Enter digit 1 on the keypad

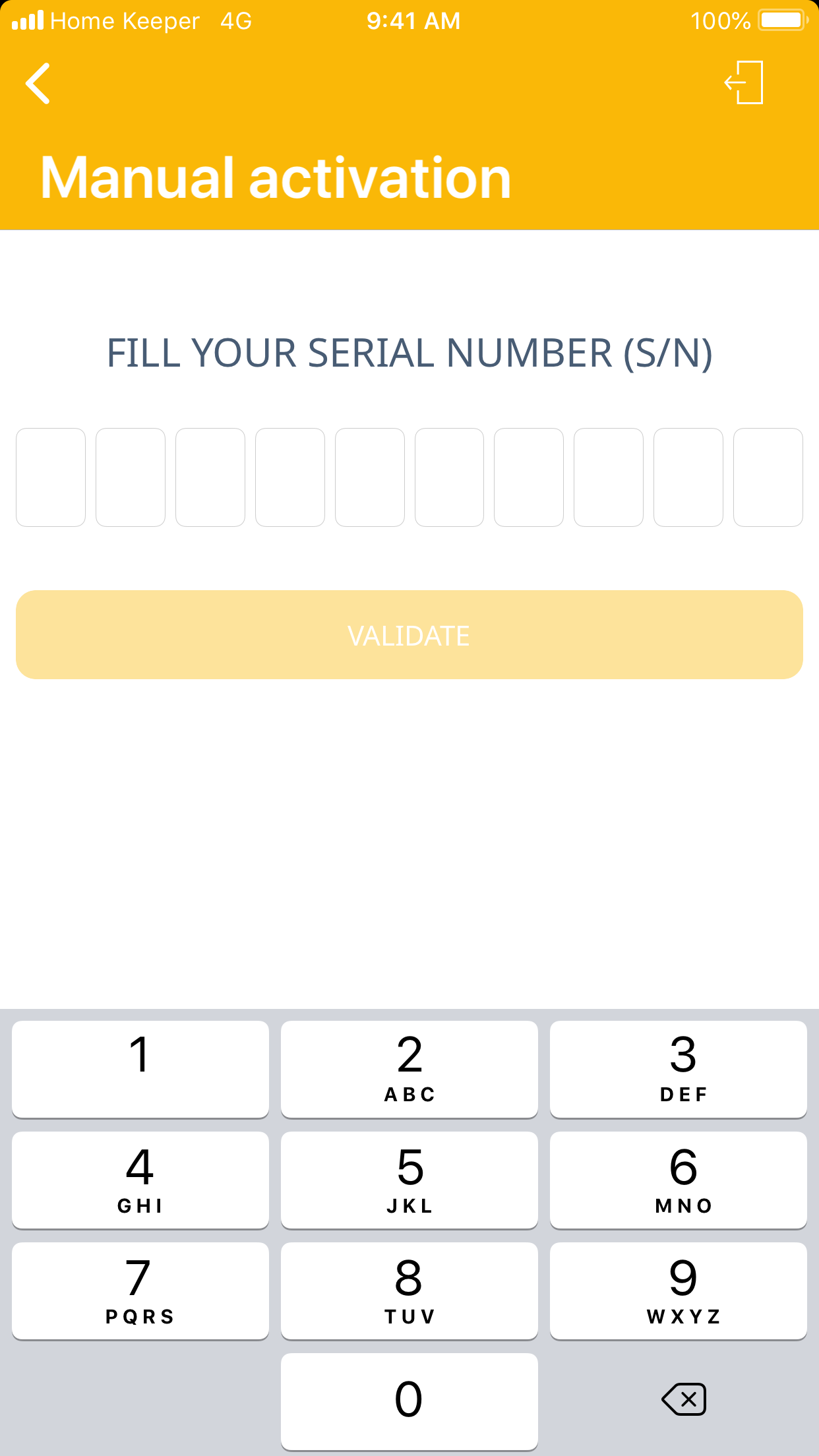(140, 1069)
